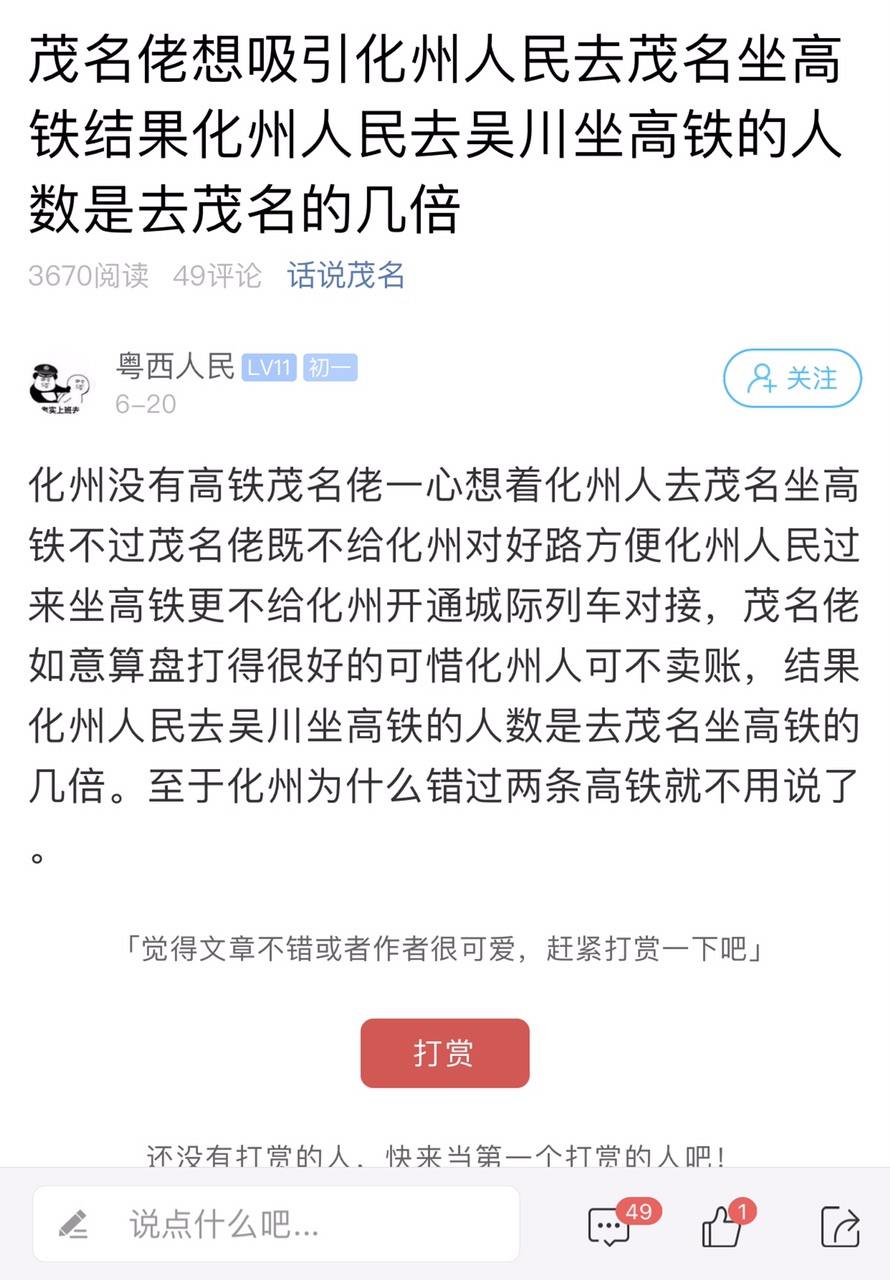Tap the red 打赏 reward button
Viewport: 890px width, 1280px height.
[x=444, y=1053]
